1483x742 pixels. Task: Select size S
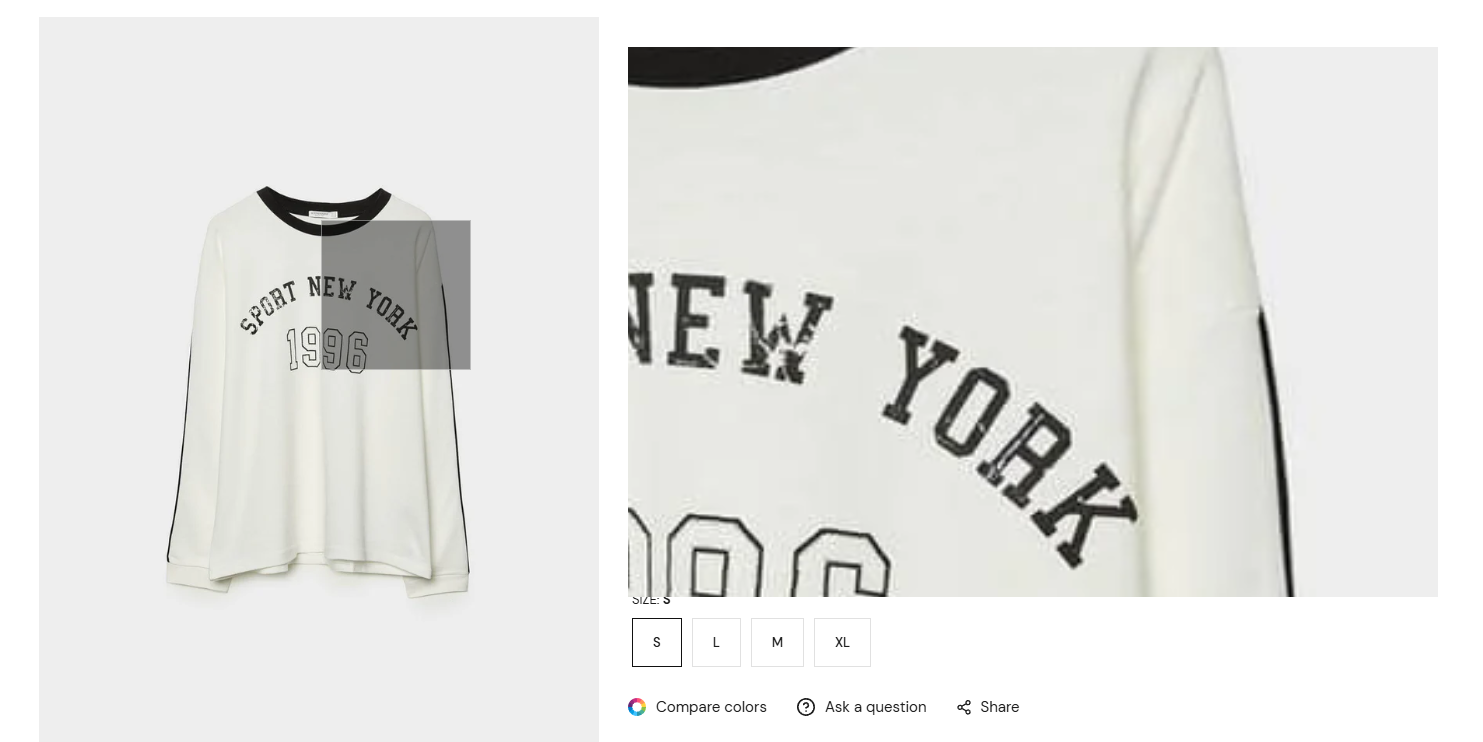click(x=657, y=642)
